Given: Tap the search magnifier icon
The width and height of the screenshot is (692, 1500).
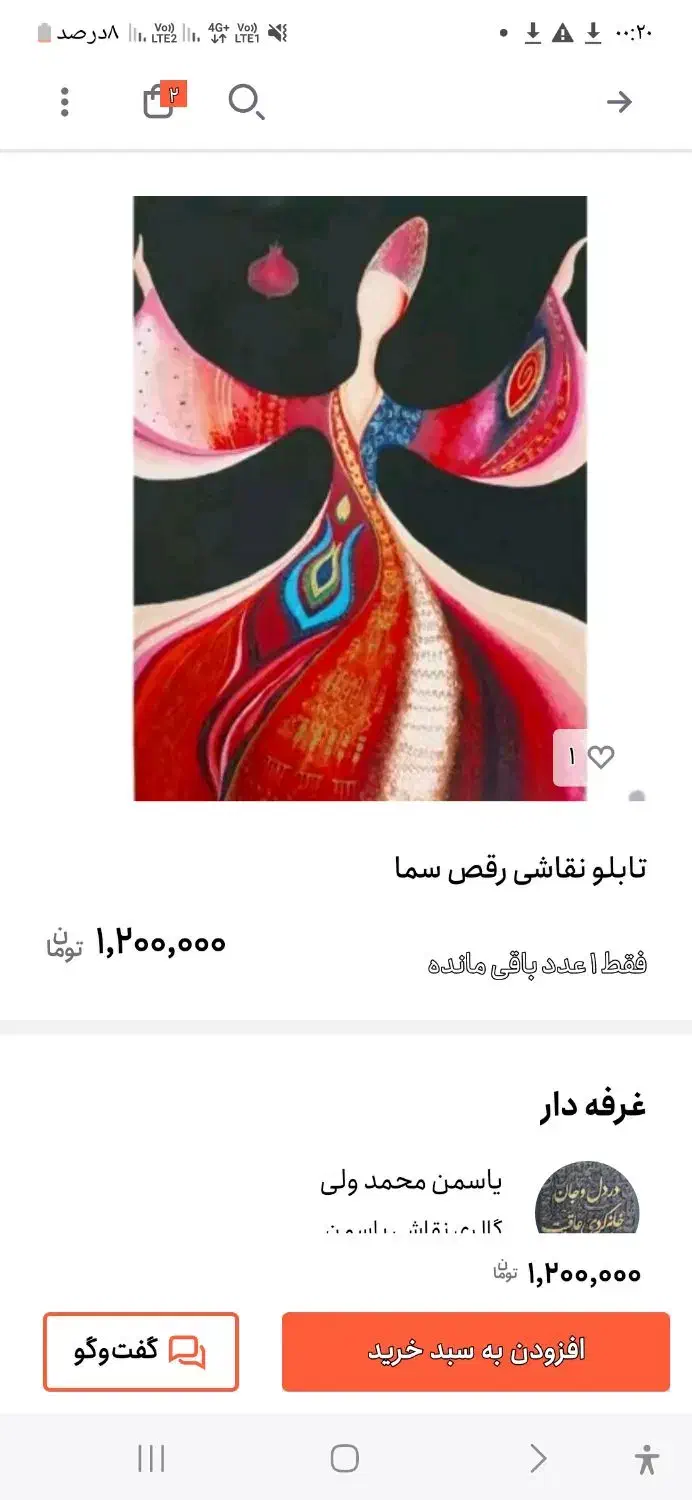Looking at the screenshot, I should coord(245,102).
